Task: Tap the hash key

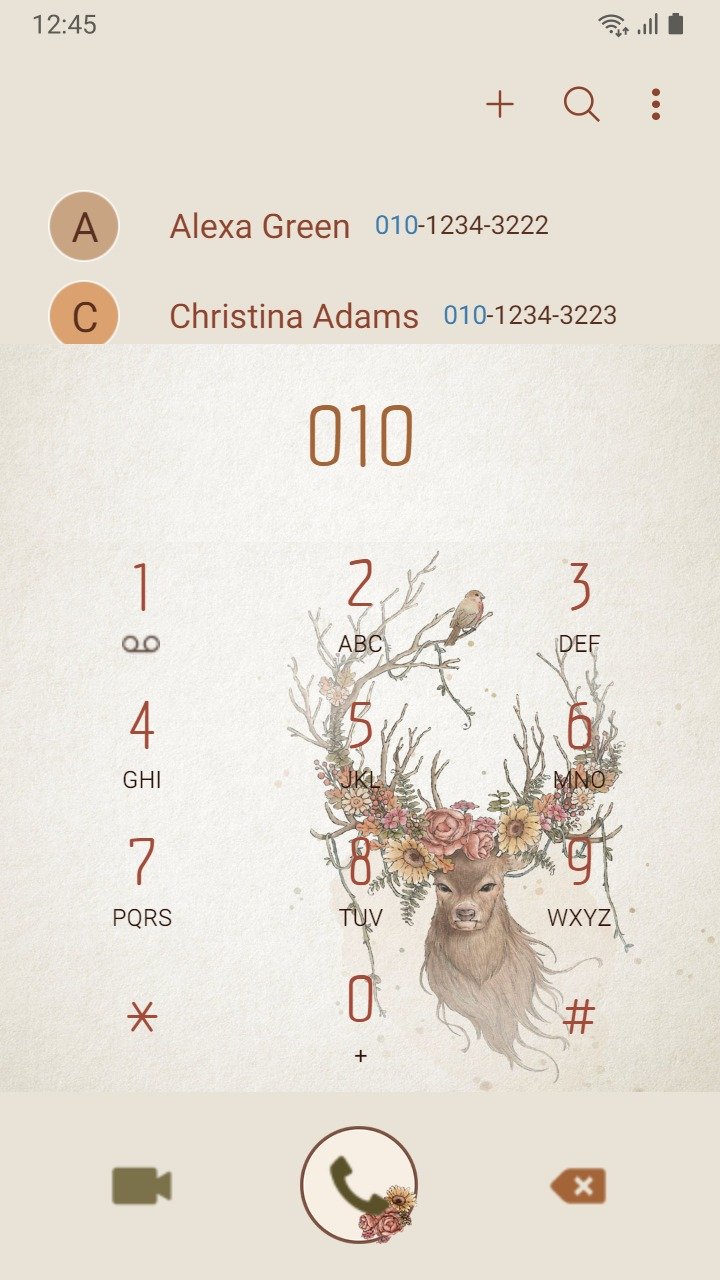Action: click(x=579, y=1018)
